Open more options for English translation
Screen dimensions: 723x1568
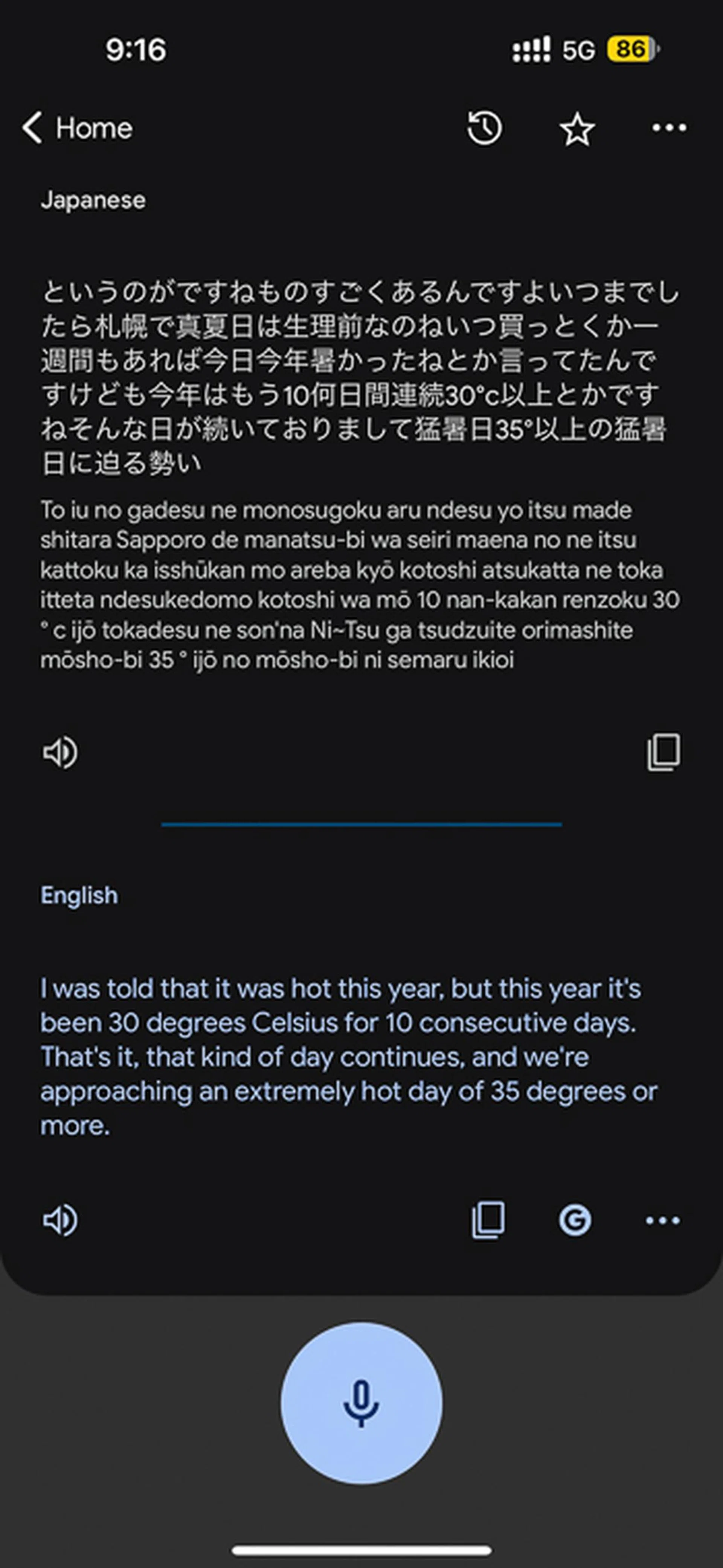(x=663, y=1220)
